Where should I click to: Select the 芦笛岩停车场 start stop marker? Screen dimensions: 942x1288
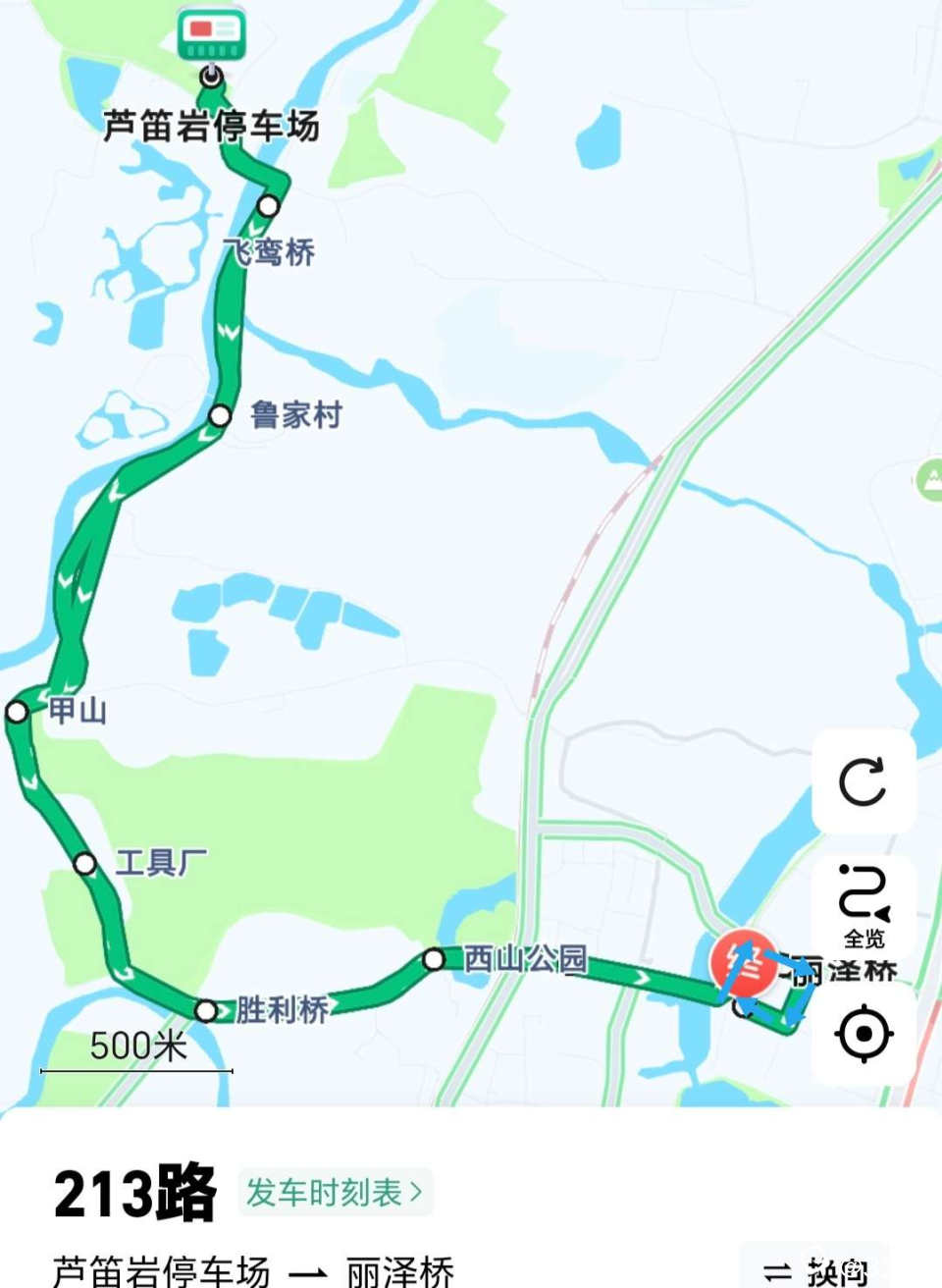coord(211,76)
